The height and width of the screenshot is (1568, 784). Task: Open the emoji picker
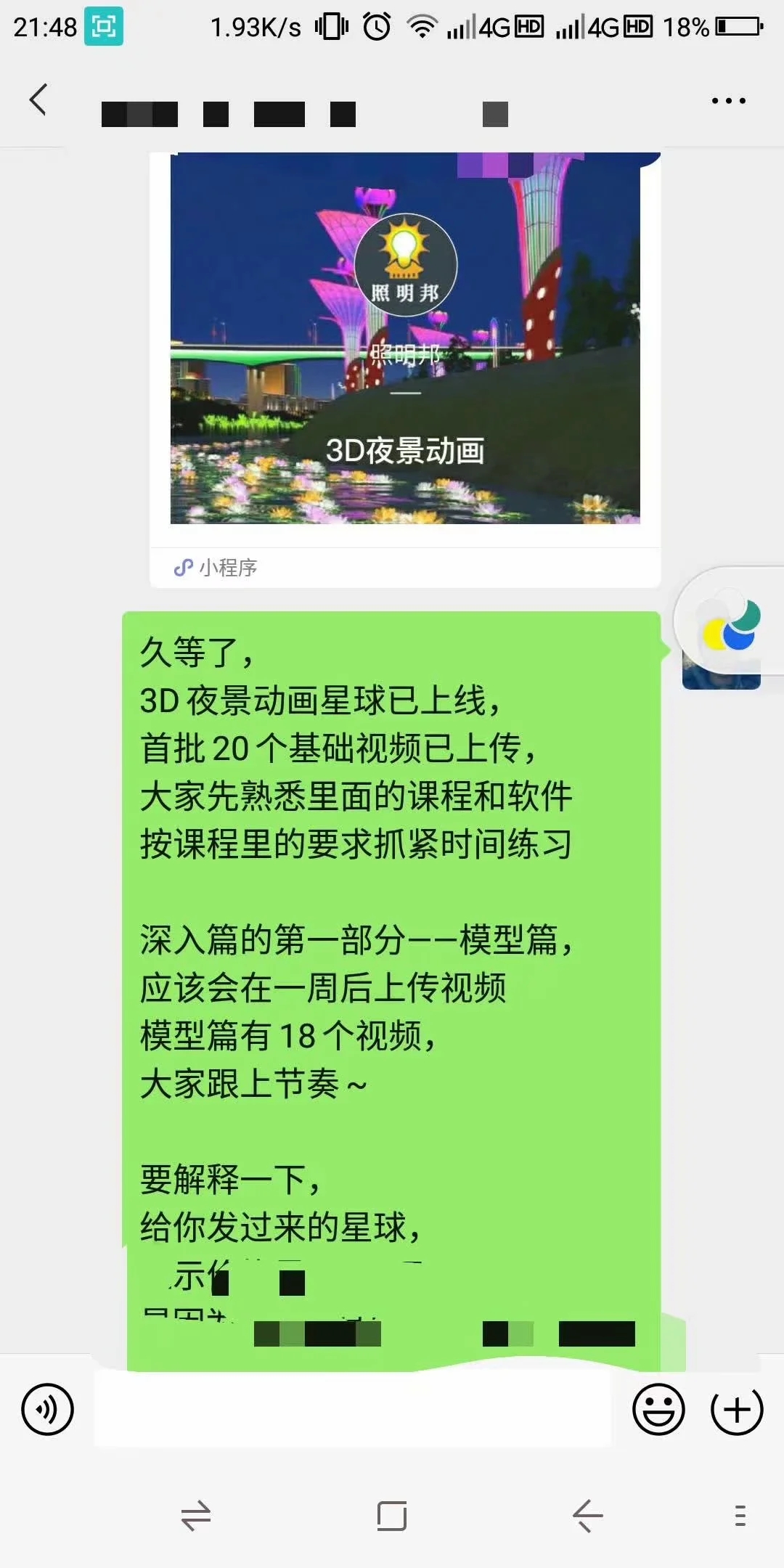[658, 1410]
